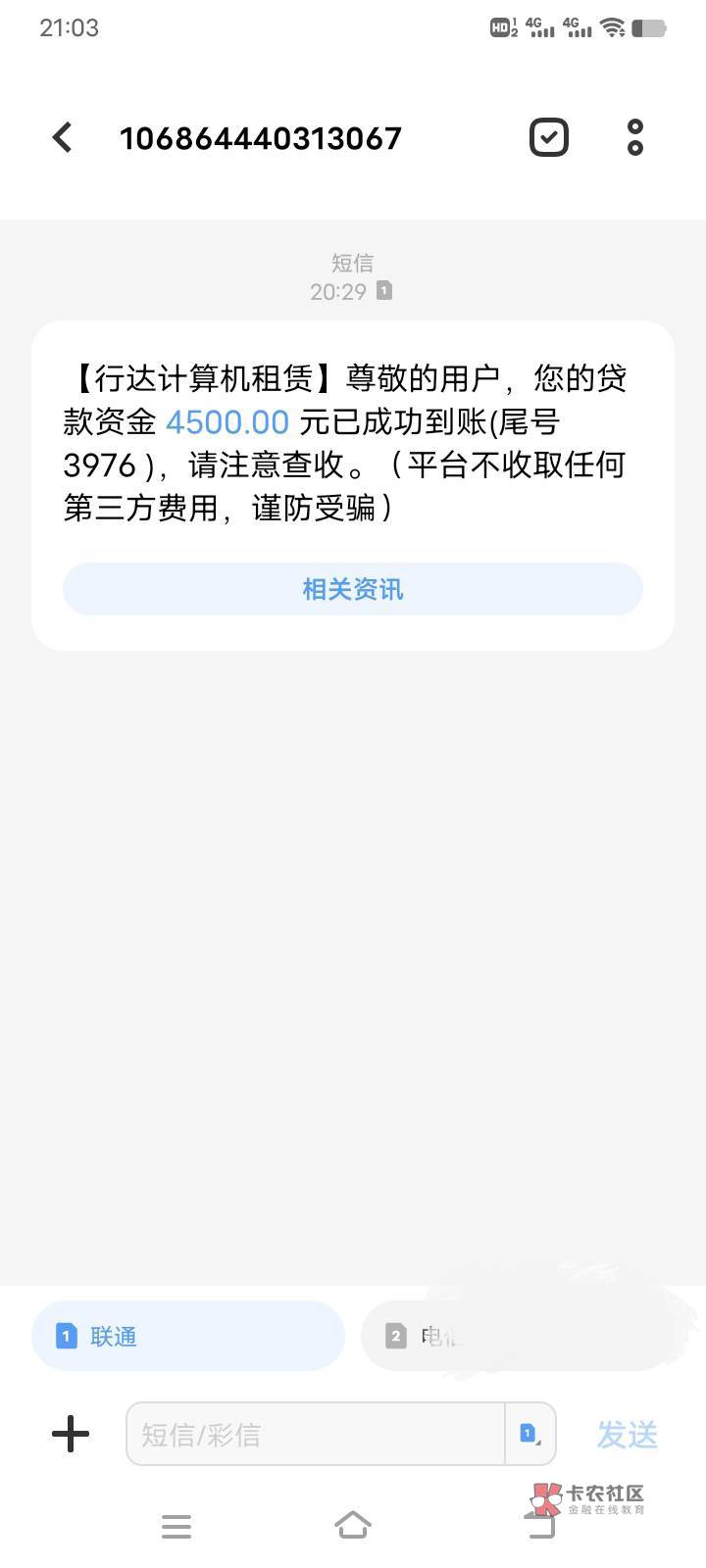This screenshot has height=1568, width=706.
Task: Tap the 相关资讯 button
Action: point(353,589)
